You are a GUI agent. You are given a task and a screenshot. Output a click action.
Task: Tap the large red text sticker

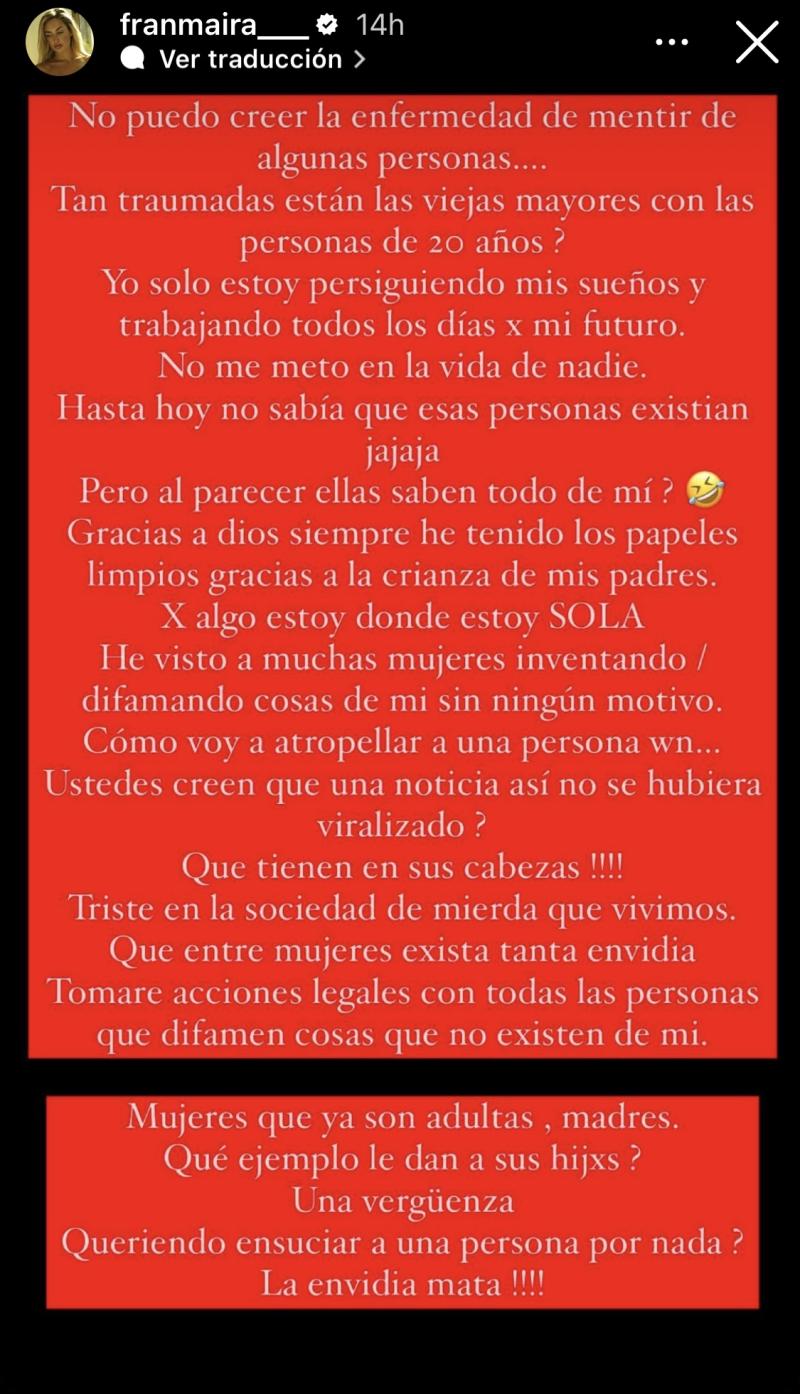[x=400, y=575]
